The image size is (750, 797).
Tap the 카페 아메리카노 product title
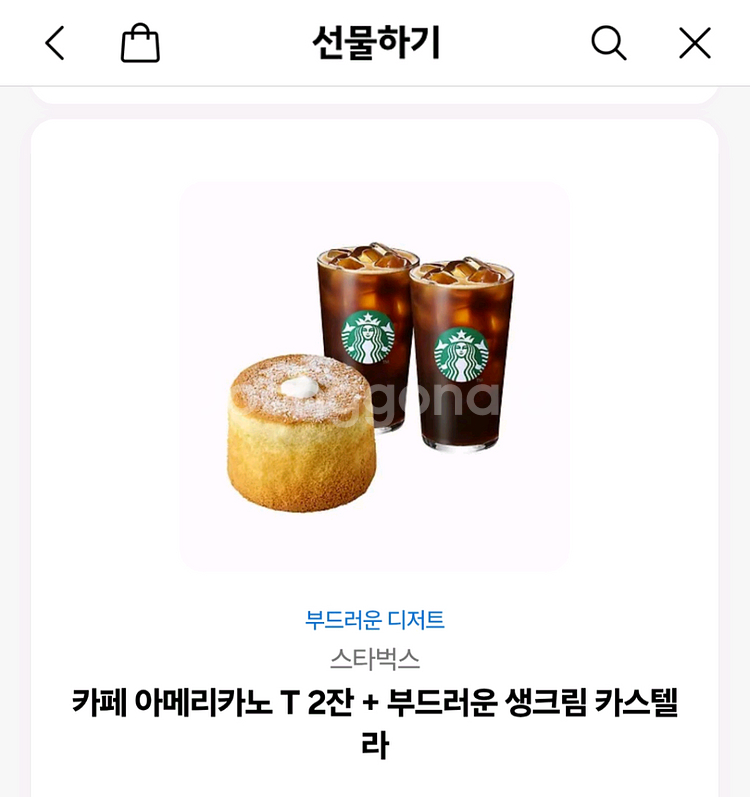tap(375, 707)
